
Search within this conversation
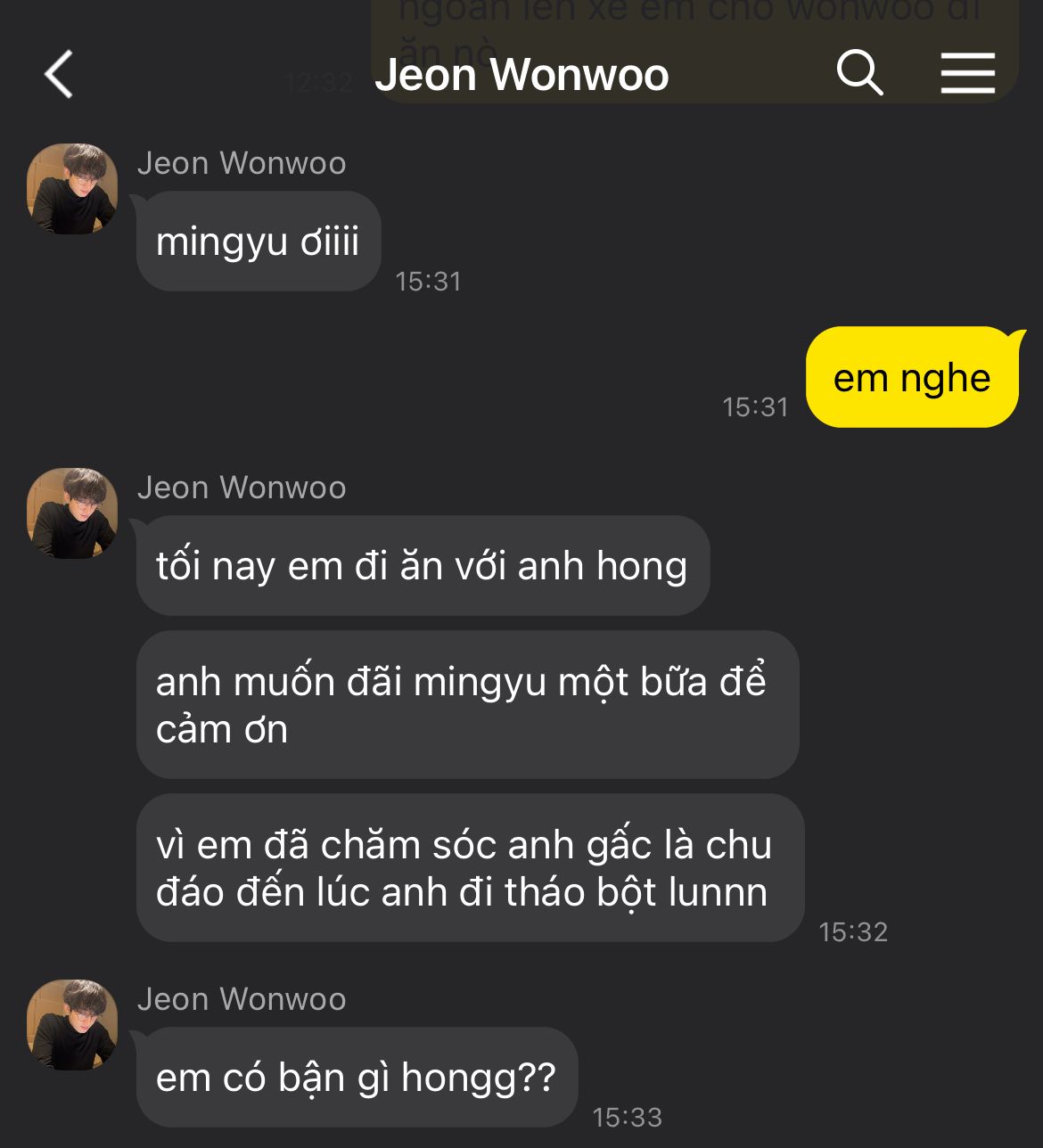coord(859,73)
